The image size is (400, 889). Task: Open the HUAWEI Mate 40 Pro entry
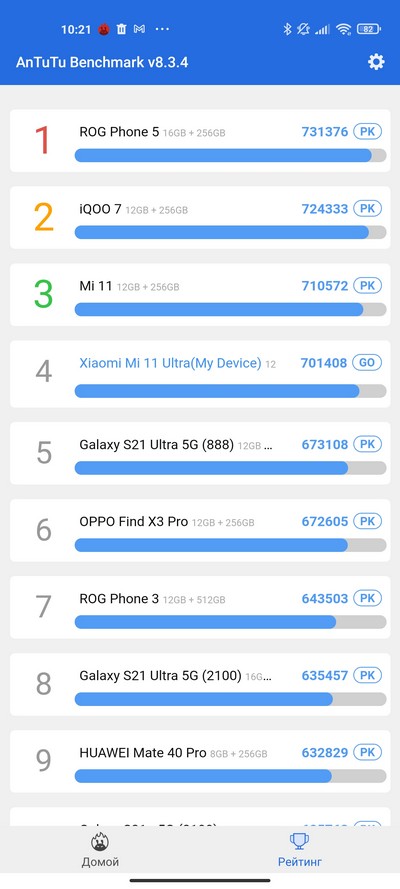[200, 761]
